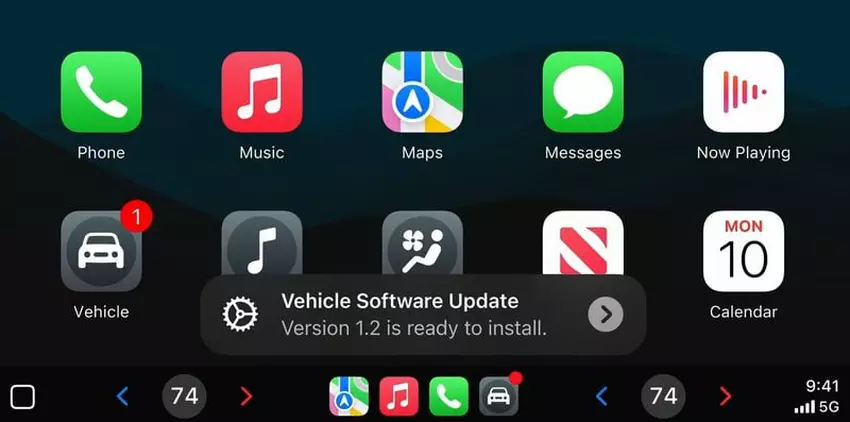The image size is (850, 422).
Task: Open Now Playing
Action: tap(743, 92)
